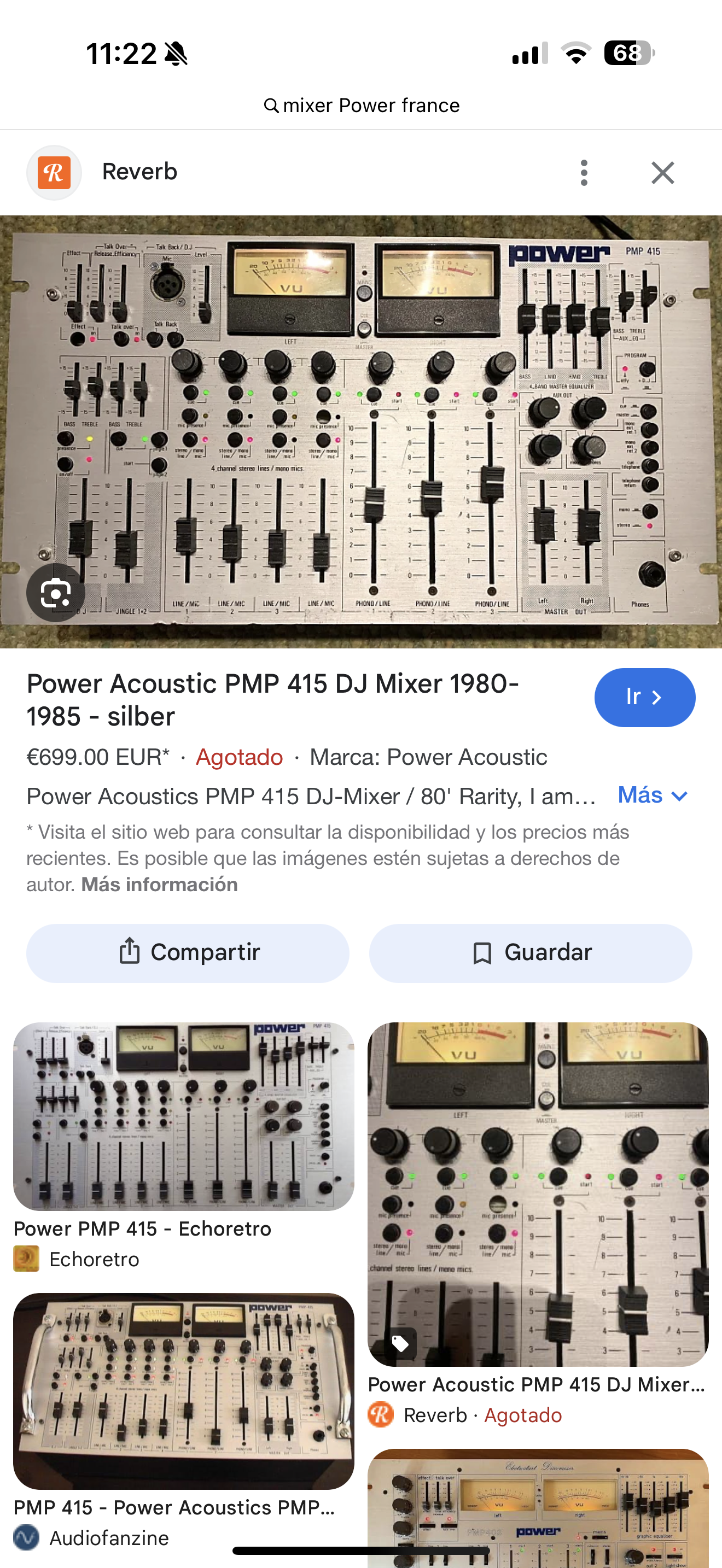
Task: Tap the "Ir" button to visit site
Action: tap(644, 697)
